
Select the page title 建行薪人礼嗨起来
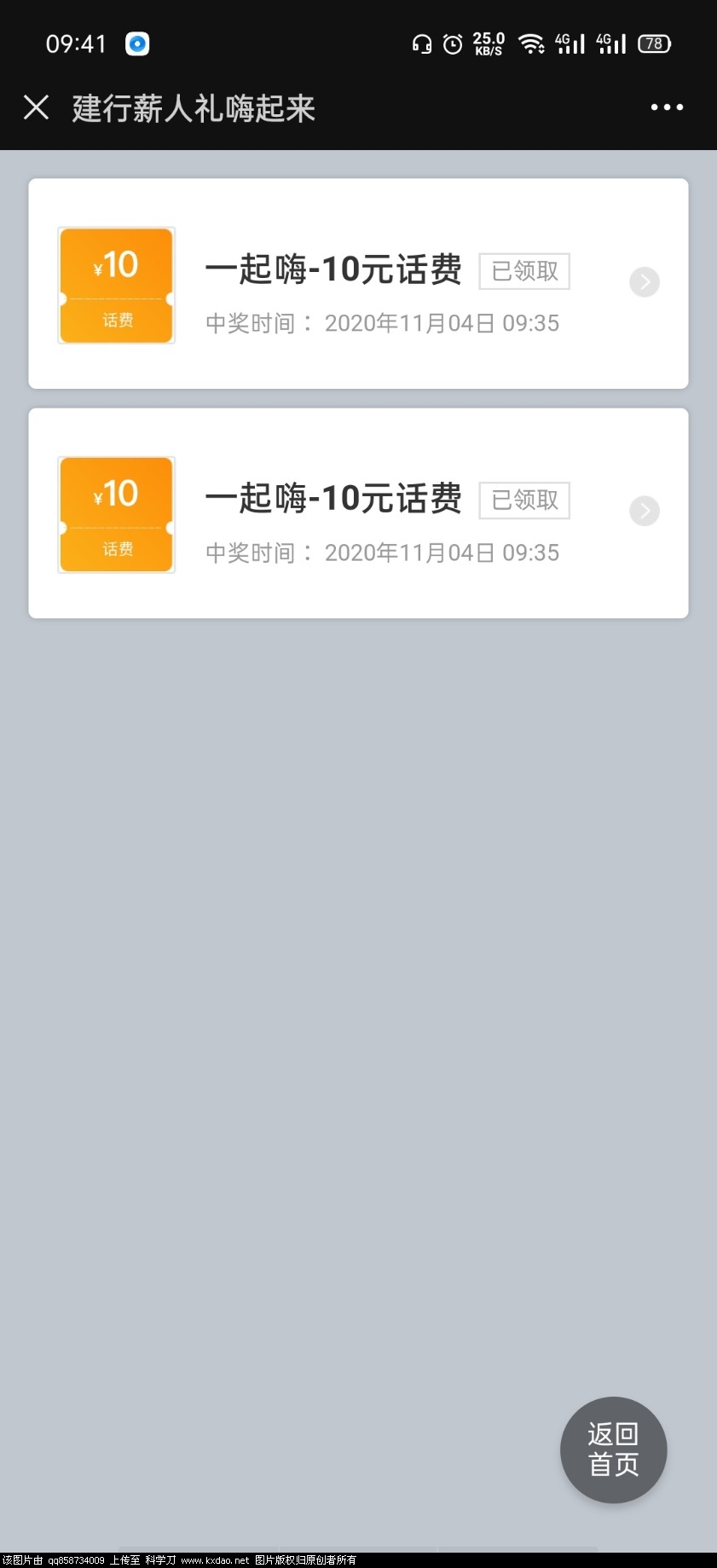[193, 108]
